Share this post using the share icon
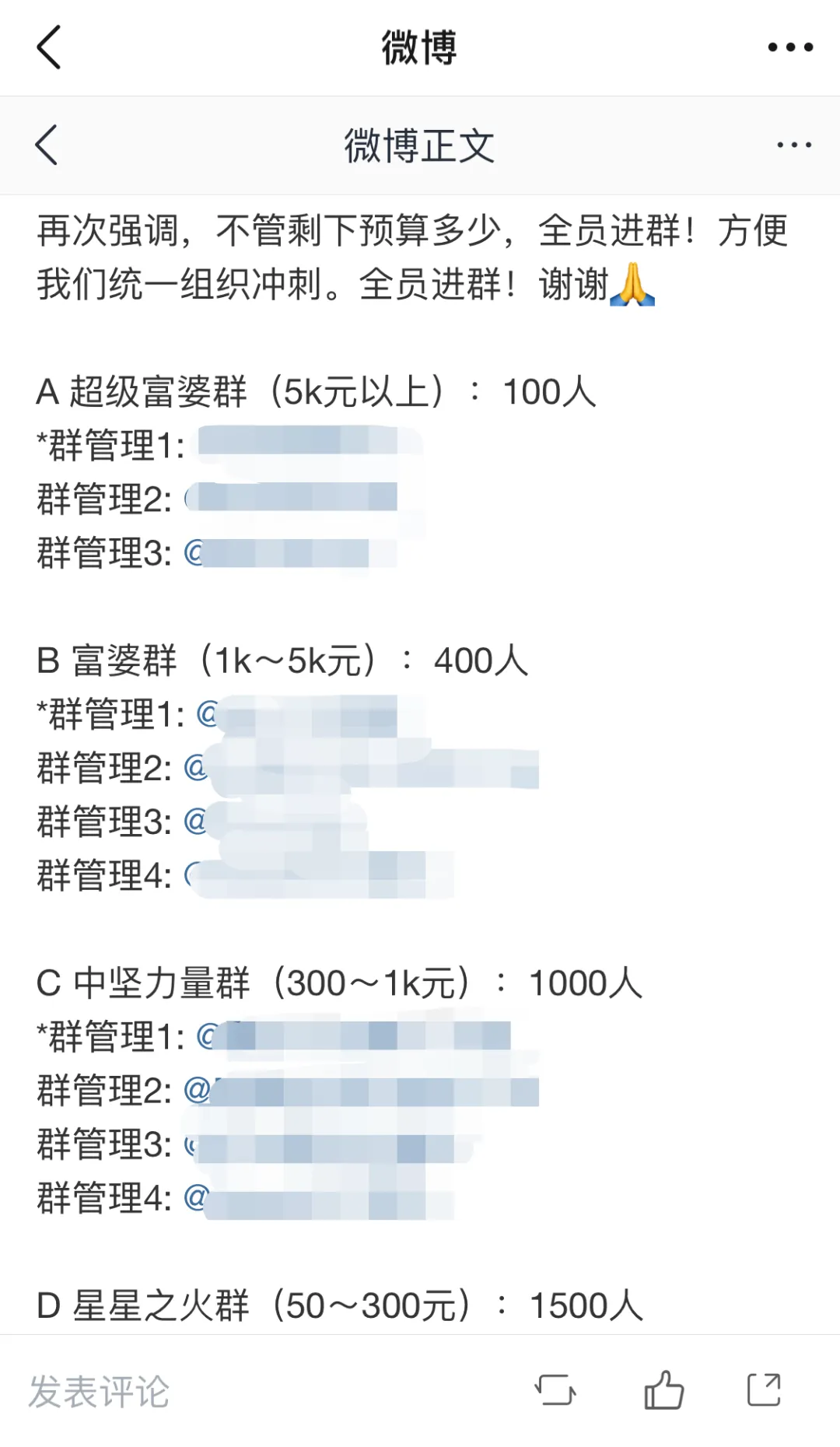Image resolution: width=840 pixels, height=1447 pixels. pos(764,1389)
